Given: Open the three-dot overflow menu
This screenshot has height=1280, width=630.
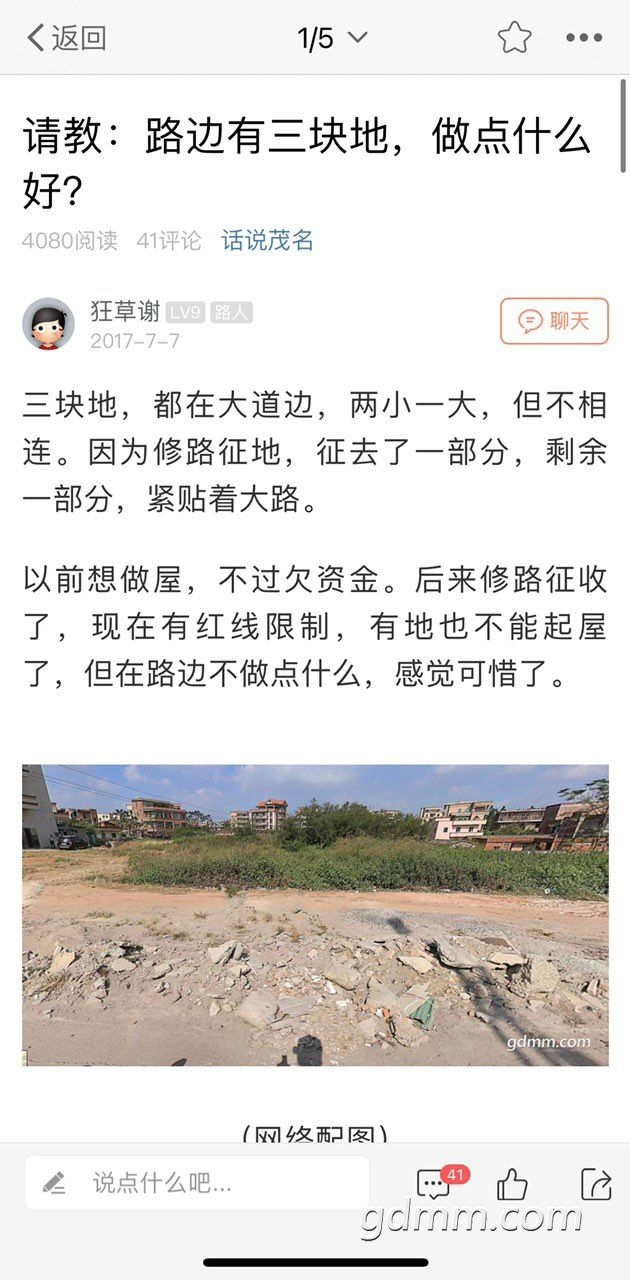Looking at the screenshot, I should 584,39.
